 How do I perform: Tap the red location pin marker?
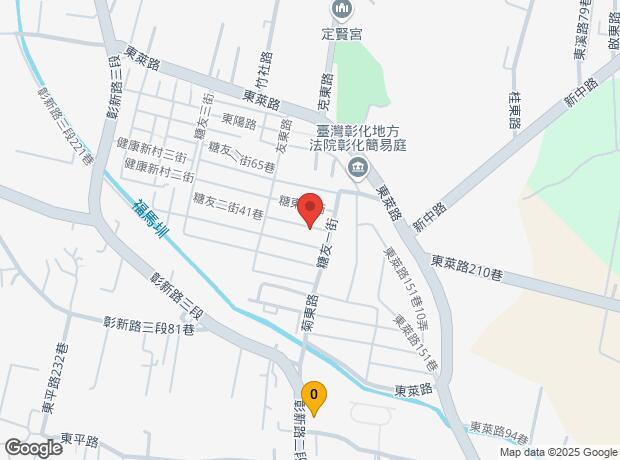pos(310,207)
